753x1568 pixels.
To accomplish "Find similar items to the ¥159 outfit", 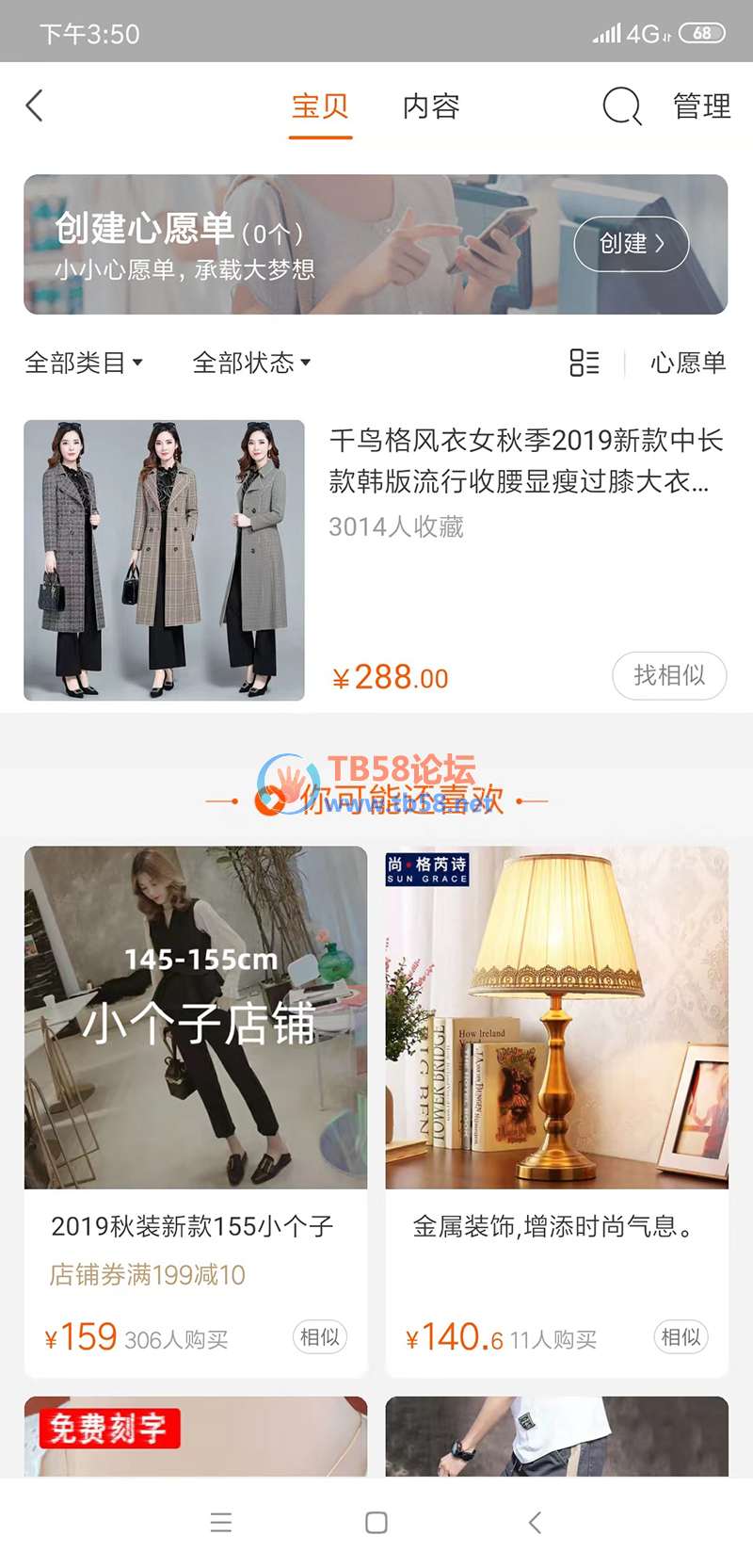I will (320, 1337).
